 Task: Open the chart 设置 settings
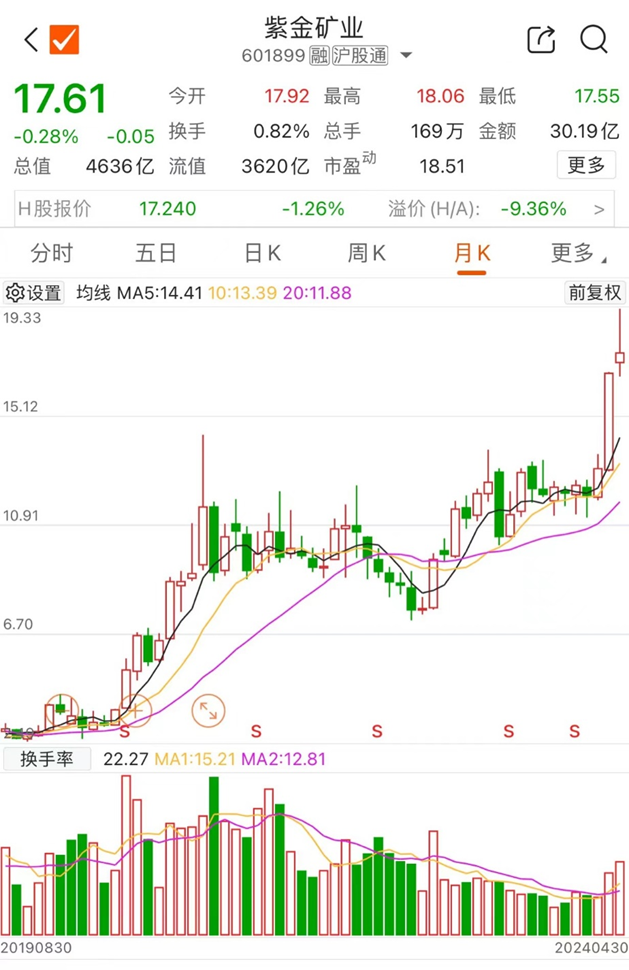pos(34,293)
